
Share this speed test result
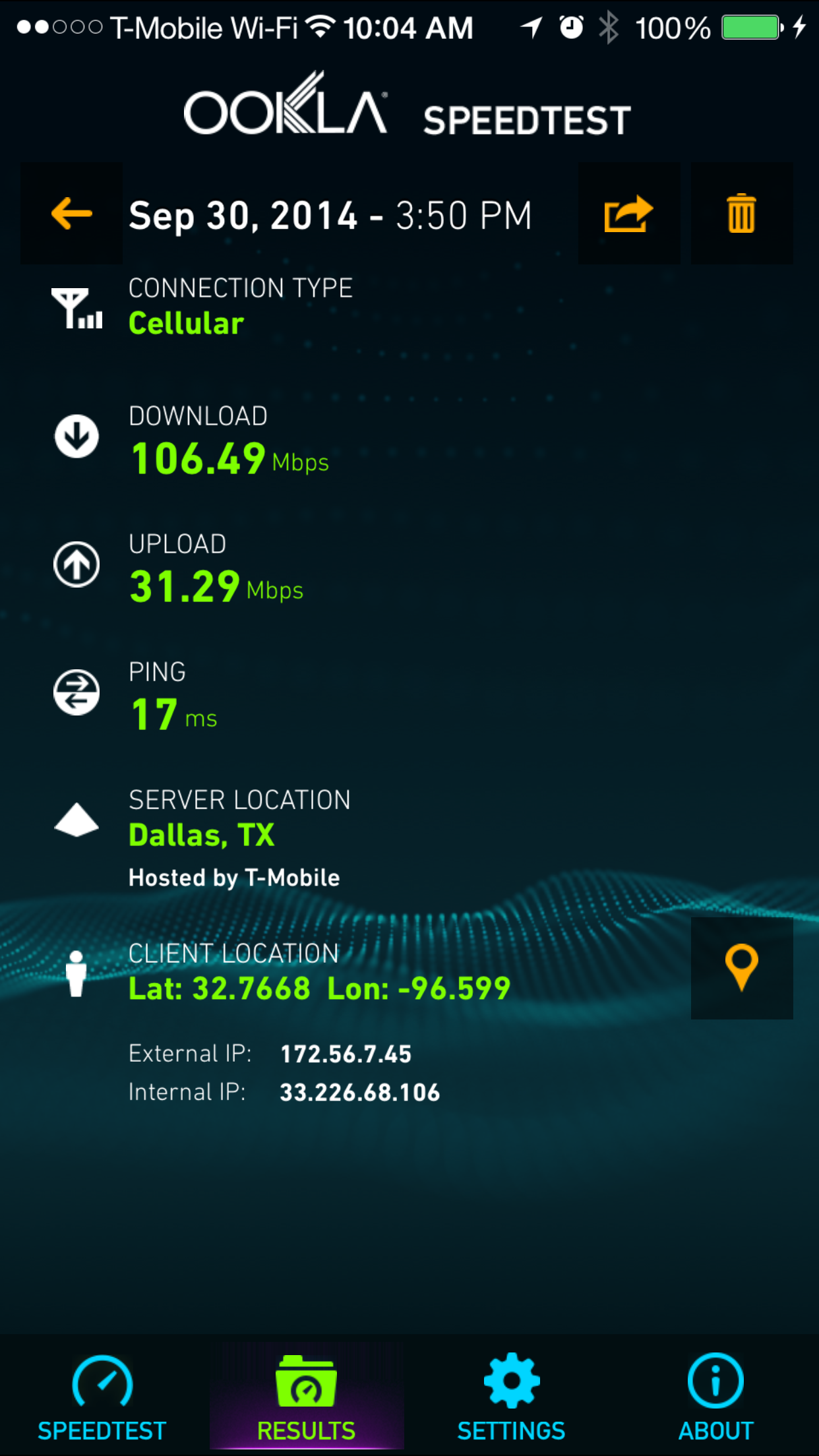[629, 214]
